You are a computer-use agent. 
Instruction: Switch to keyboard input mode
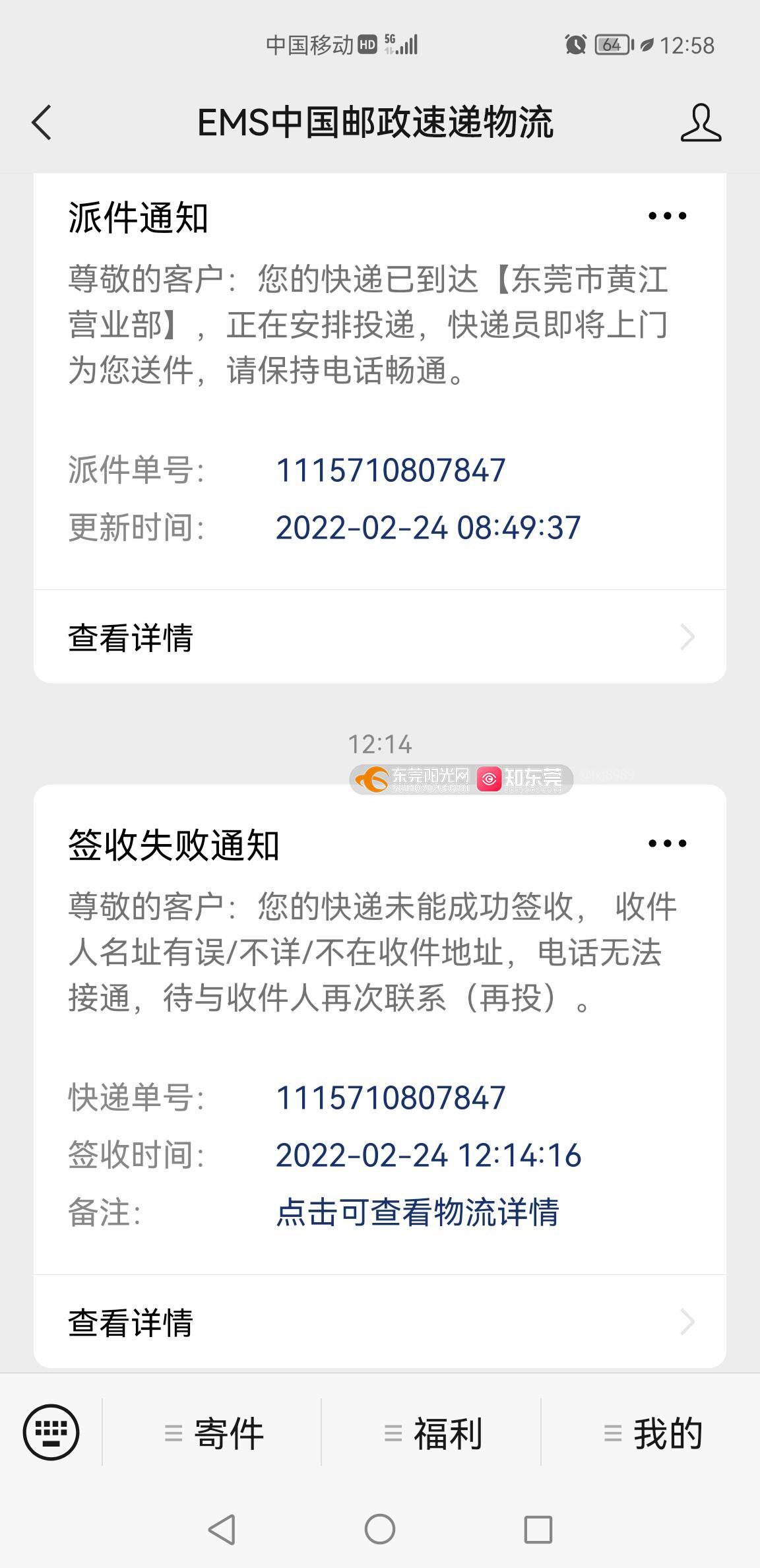(51, 1433)
